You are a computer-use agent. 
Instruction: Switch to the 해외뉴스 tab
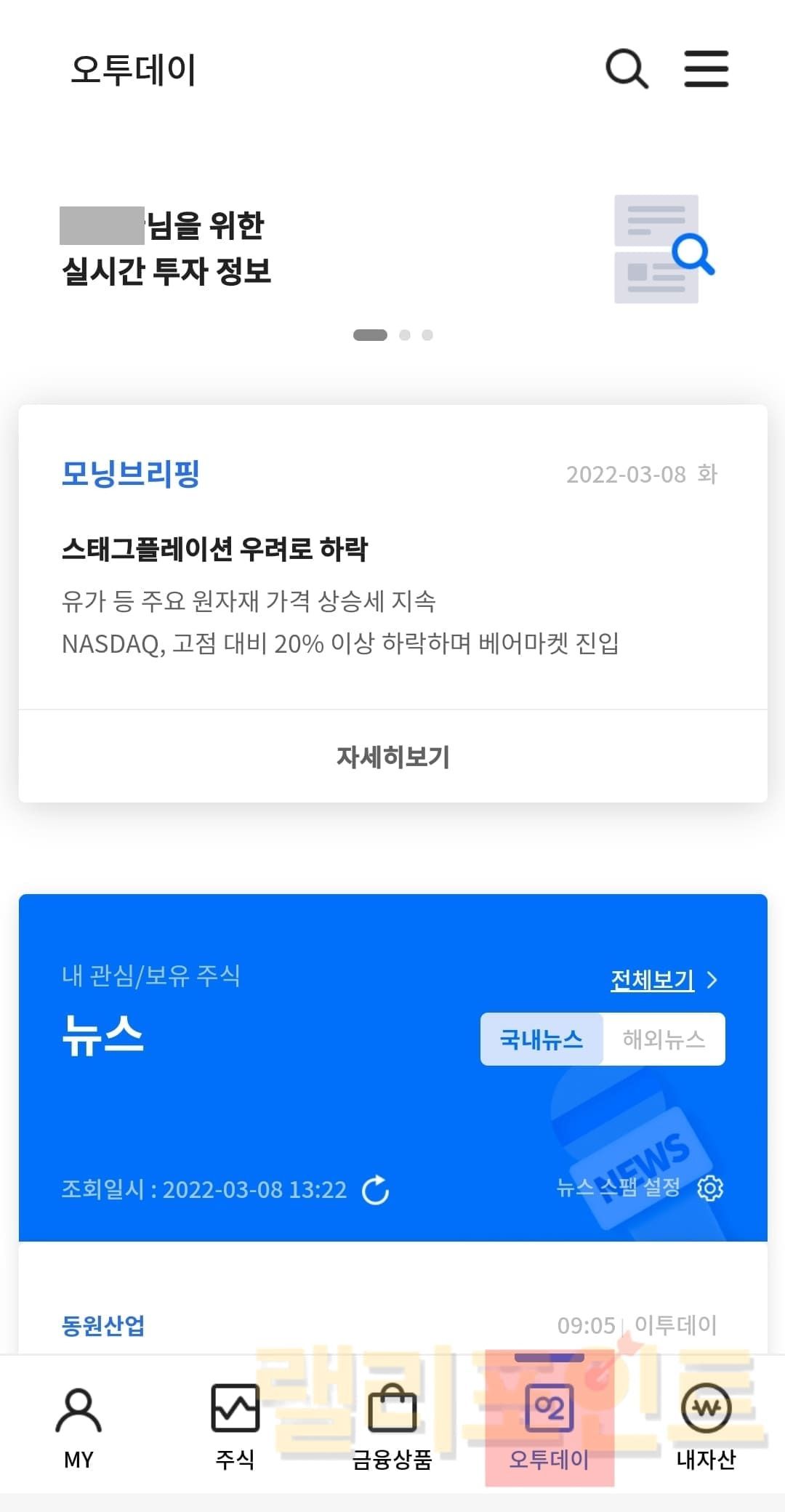[664, 1039]
